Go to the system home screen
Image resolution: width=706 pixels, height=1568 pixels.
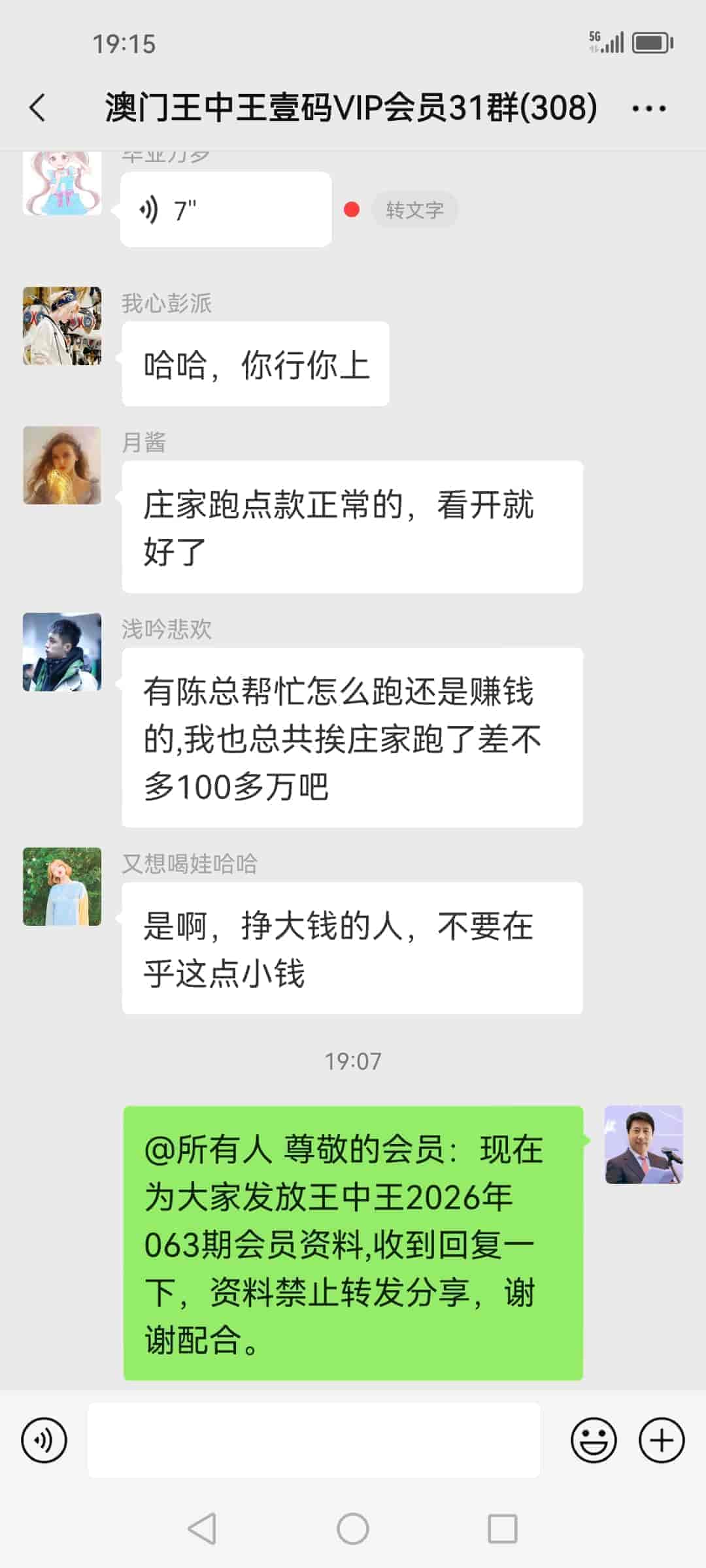pos(353,1529)
